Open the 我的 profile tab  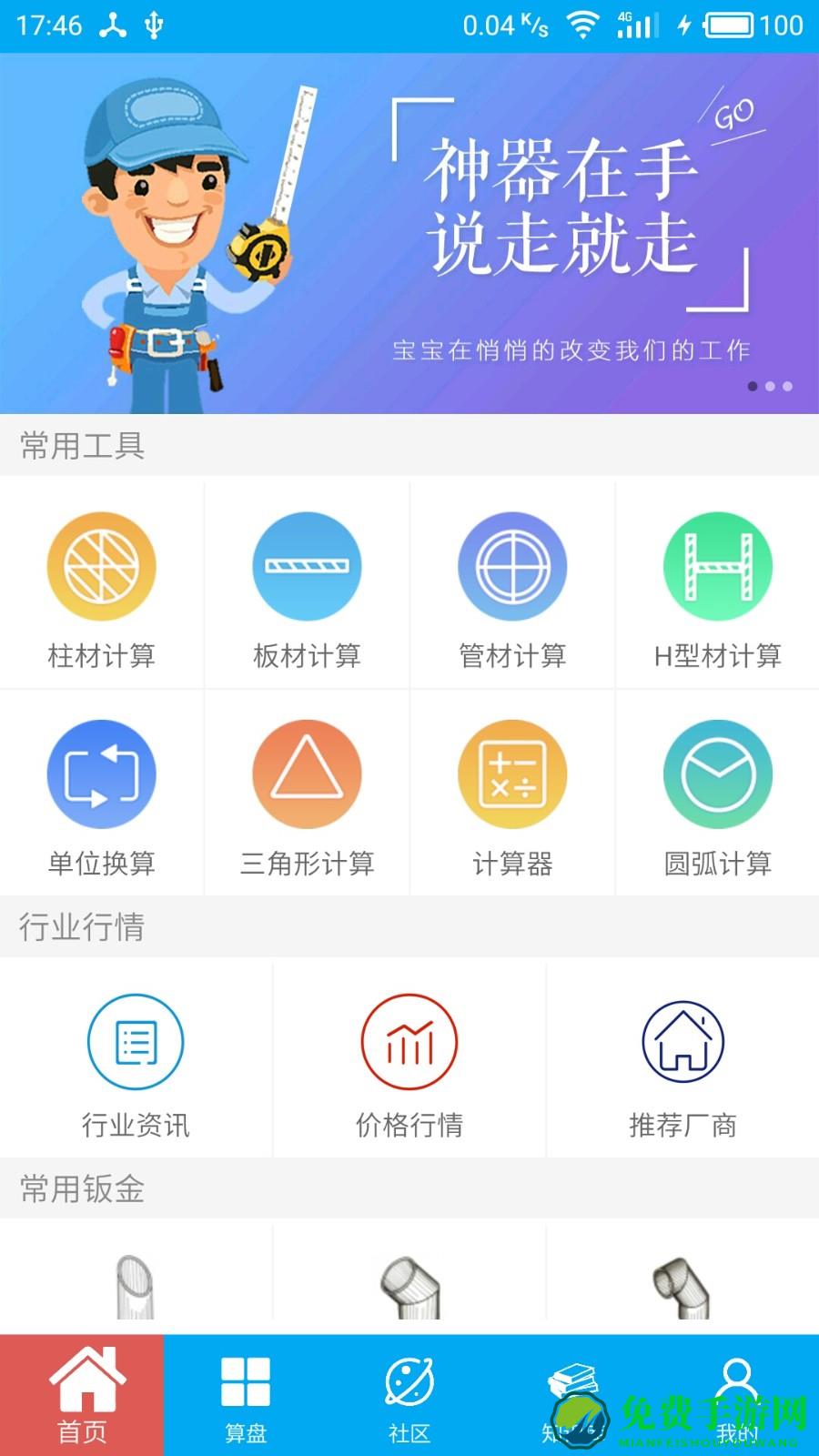(737, 1396)
